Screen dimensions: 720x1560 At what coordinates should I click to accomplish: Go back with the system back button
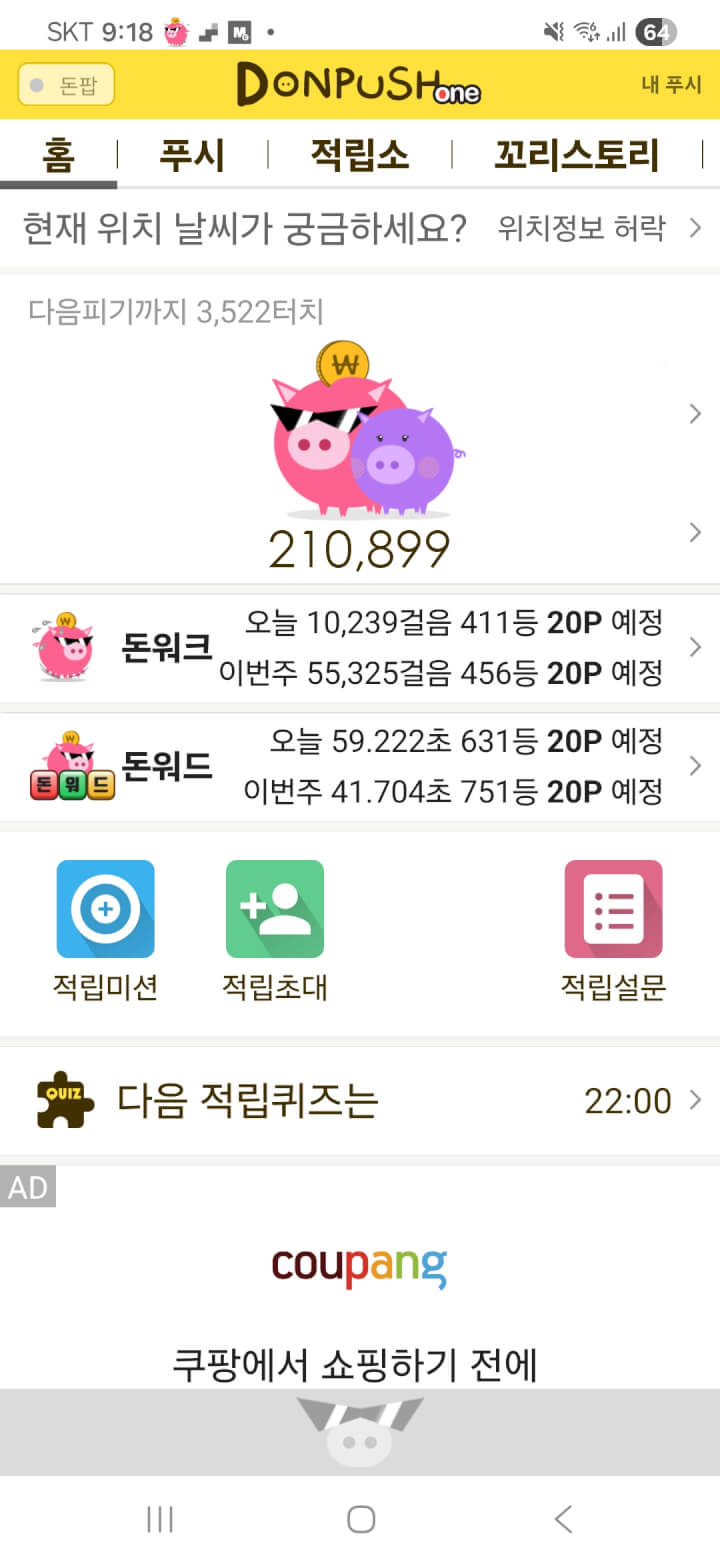(x=563, y=1520)
